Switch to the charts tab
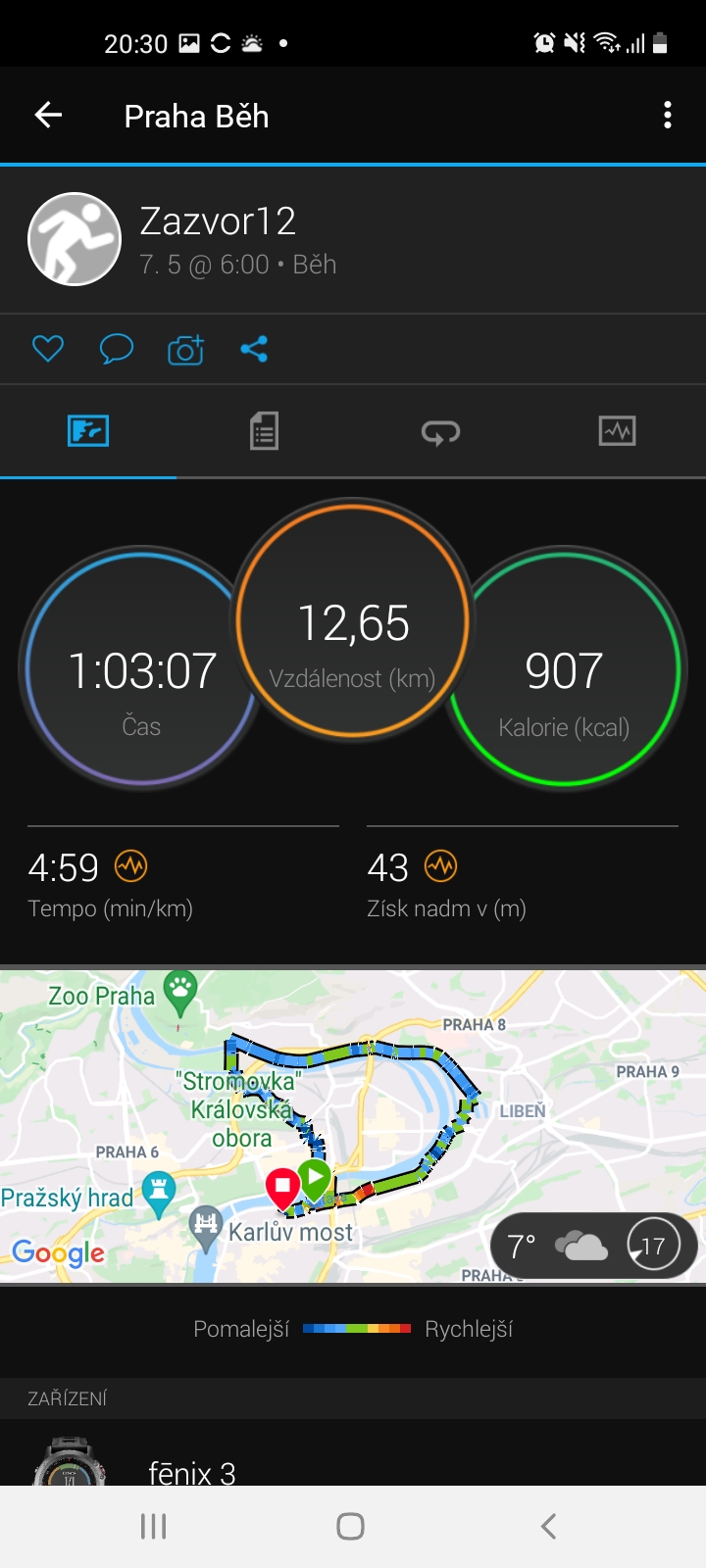 [618, 431]
